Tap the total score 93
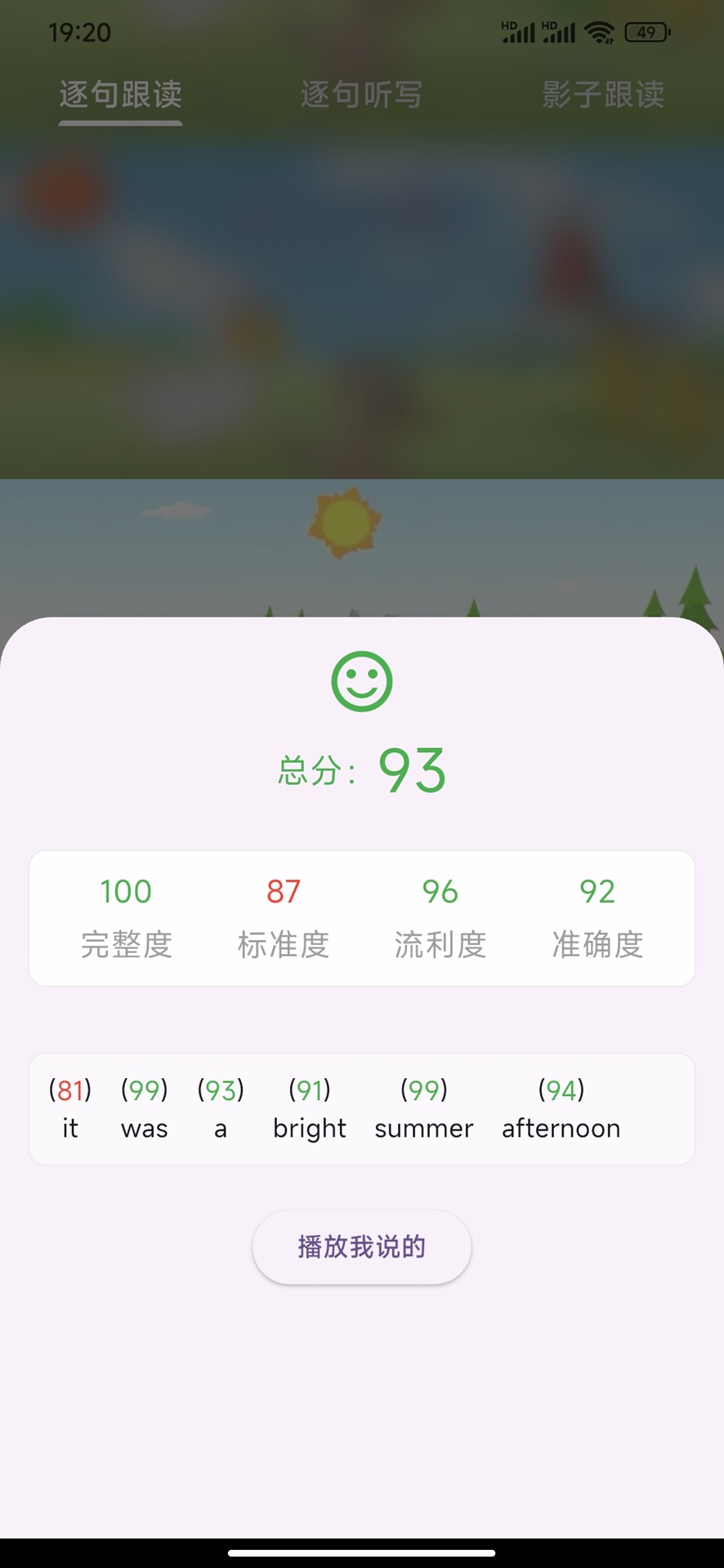This screenshot has height=1568, width=724. 412,768
